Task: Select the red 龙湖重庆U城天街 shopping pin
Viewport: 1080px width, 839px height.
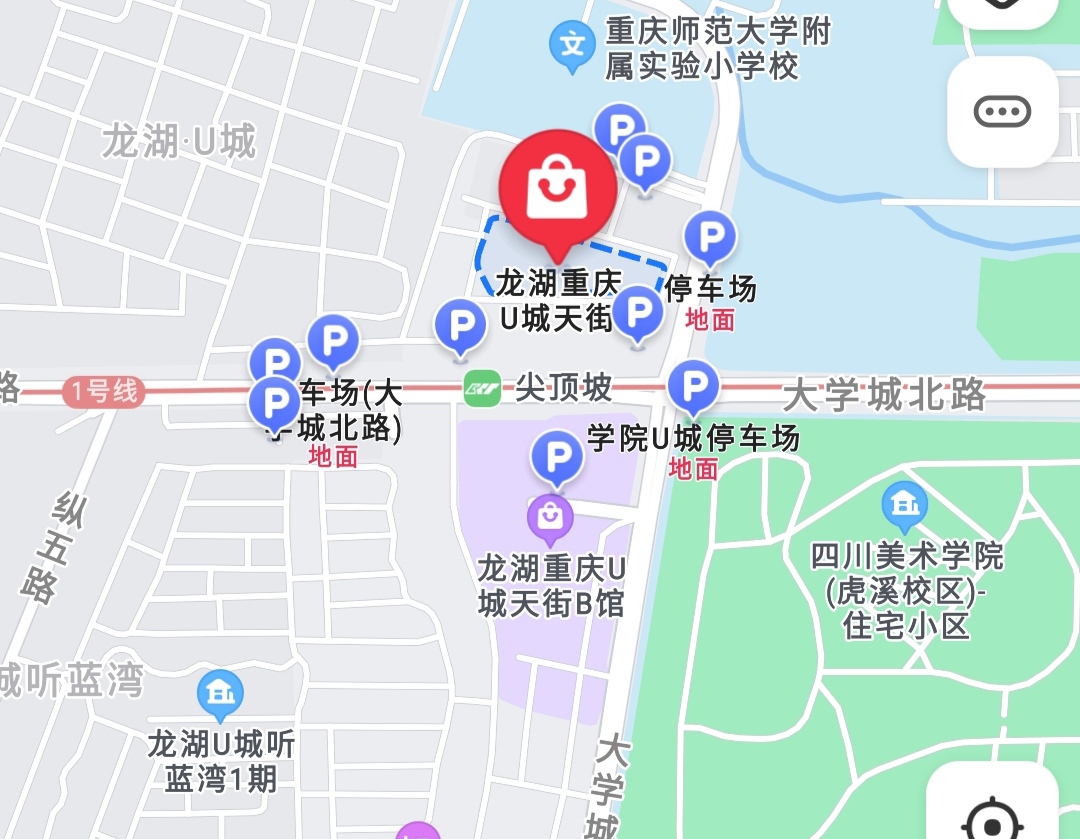Action: [x=560, y=190]
